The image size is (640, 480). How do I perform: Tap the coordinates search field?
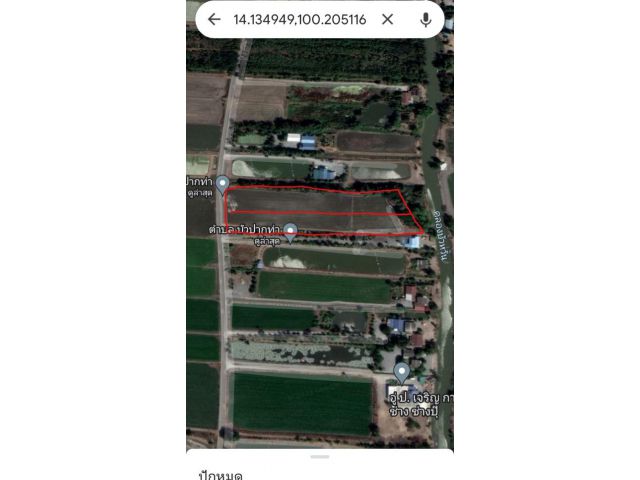point(299,19)
